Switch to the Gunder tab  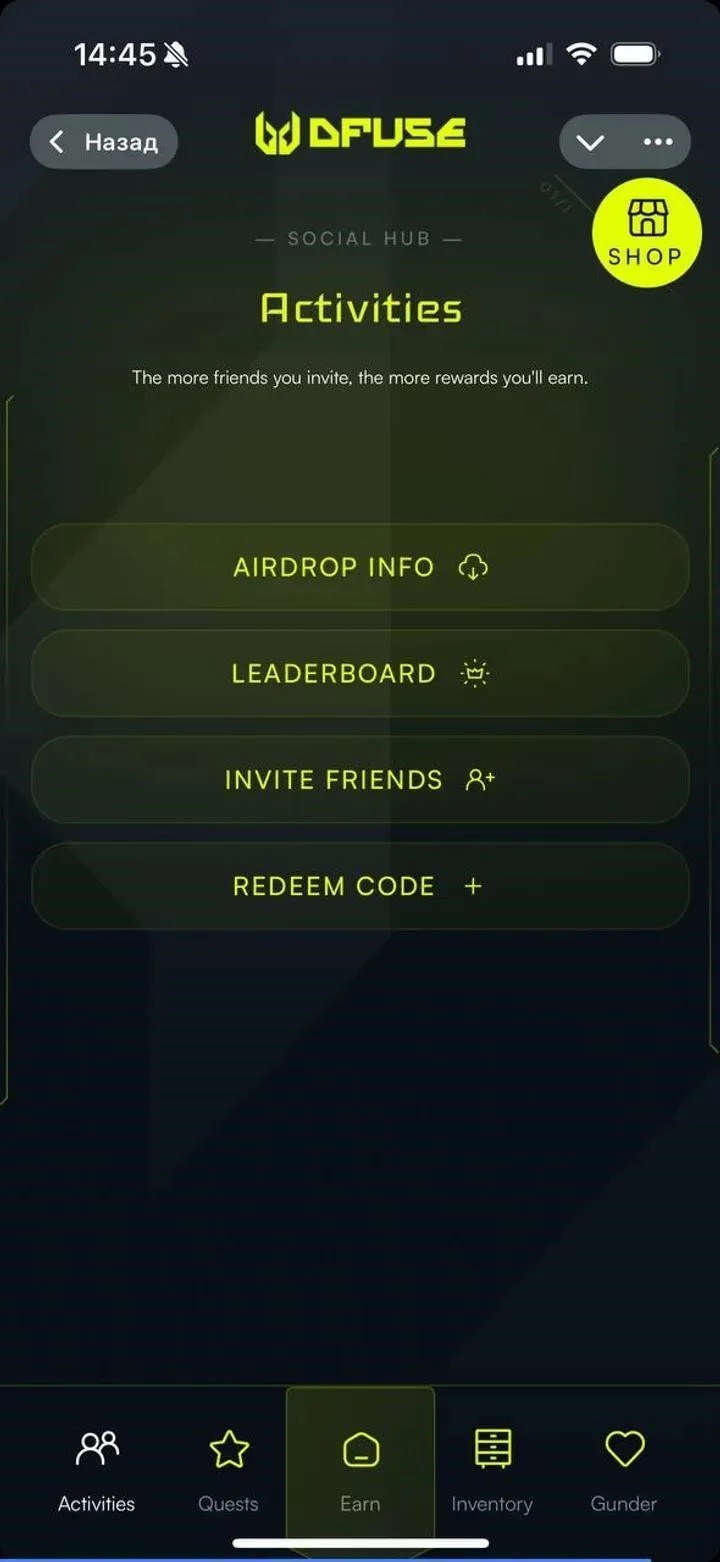point(624,1470)
